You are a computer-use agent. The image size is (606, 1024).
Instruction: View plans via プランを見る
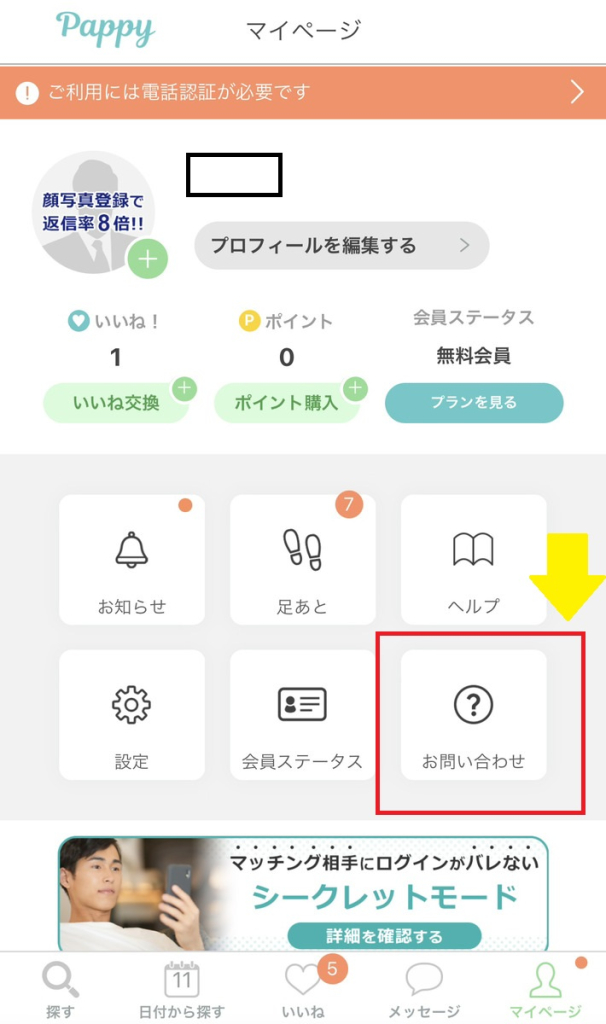(x=474, y=402)
